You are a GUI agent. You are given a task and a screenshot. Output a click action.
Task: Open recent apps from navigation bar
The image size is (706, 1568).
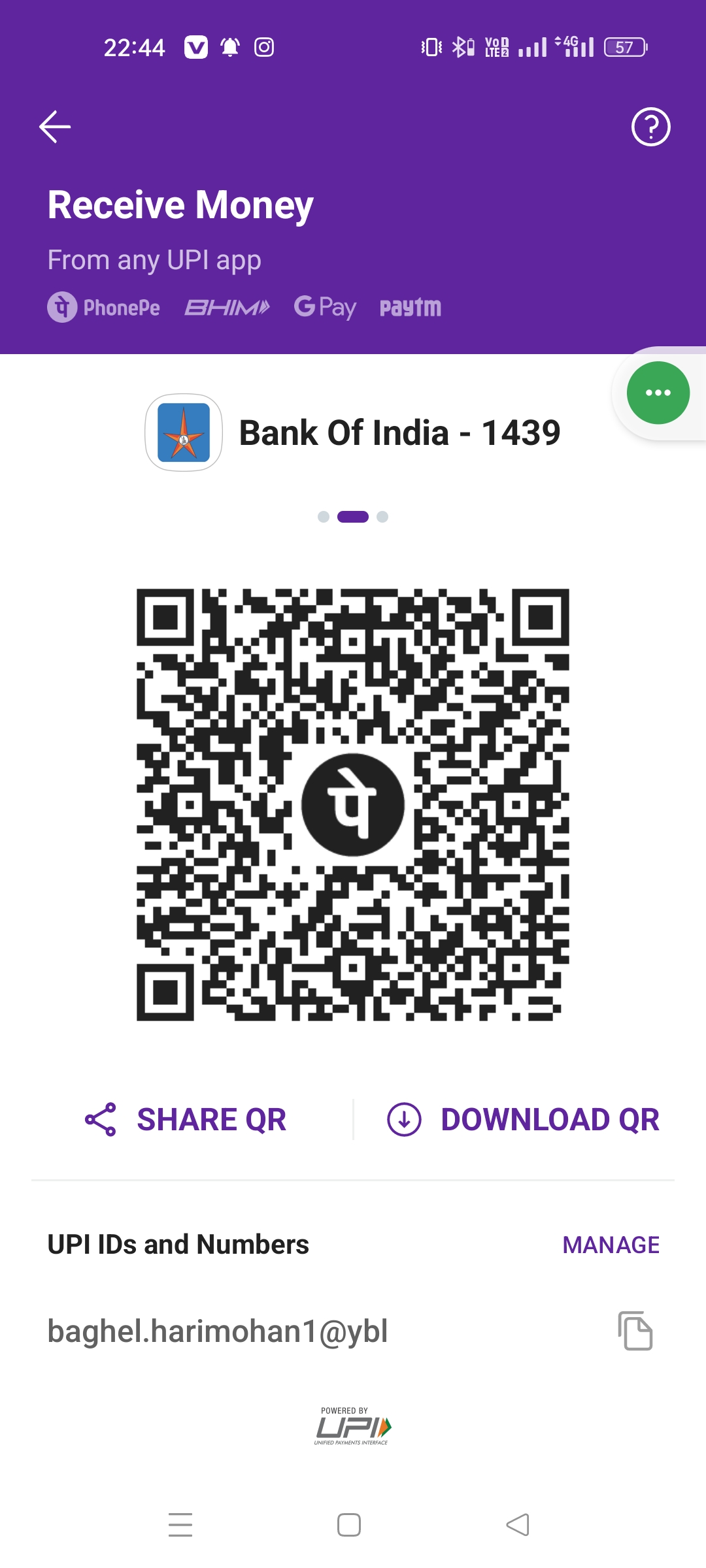pos(180,1525)
